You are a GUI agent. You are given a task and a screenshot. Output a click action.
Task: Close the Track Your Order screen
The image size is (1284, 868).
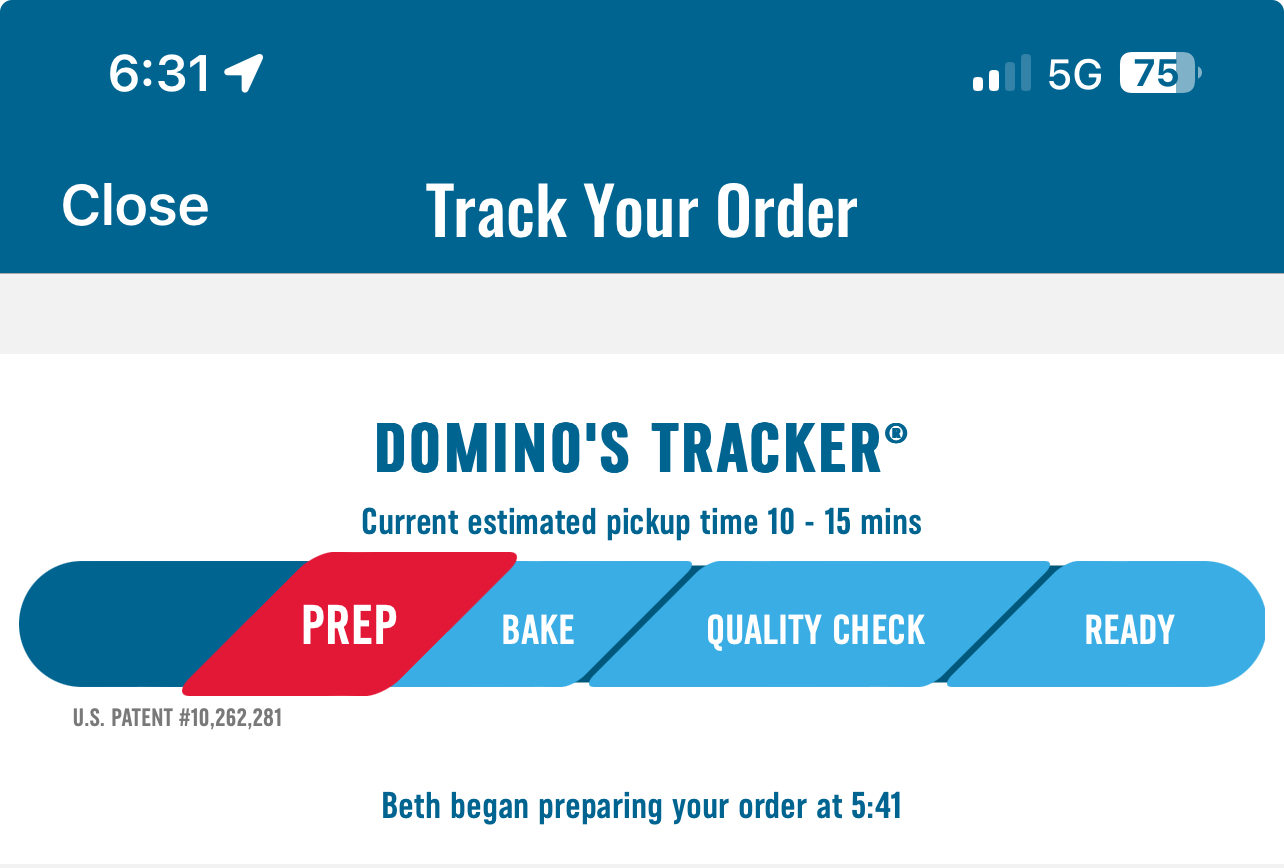(135, 206)
